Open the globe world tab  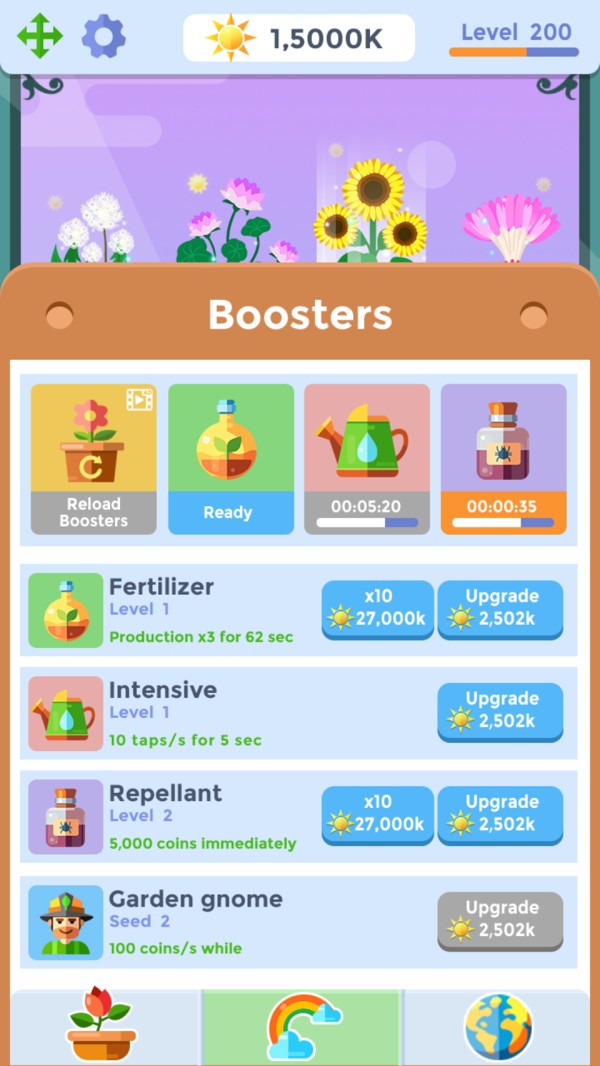498,1027
